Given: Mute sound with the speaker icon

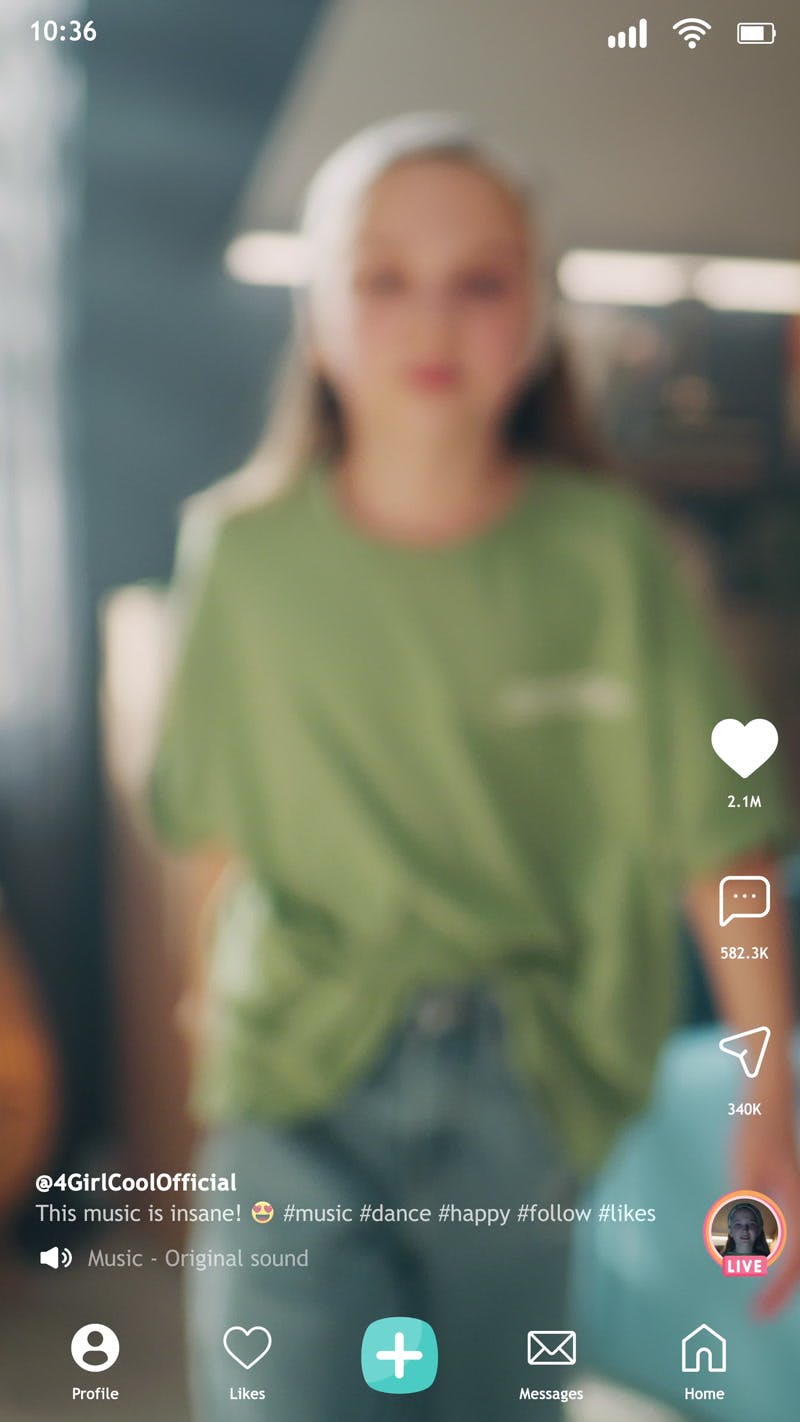Looking at the screenshot, I should click(56, 1258).
